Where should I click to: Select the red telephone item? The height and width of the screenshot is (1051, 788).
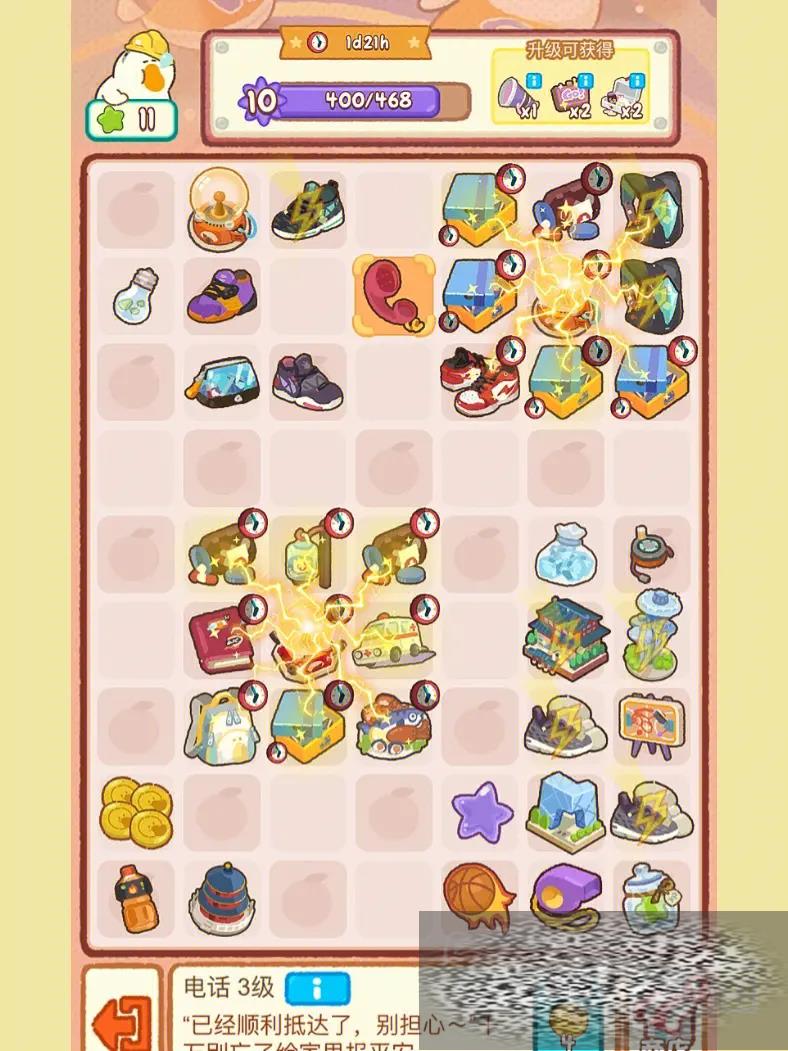tap(394, 295)
